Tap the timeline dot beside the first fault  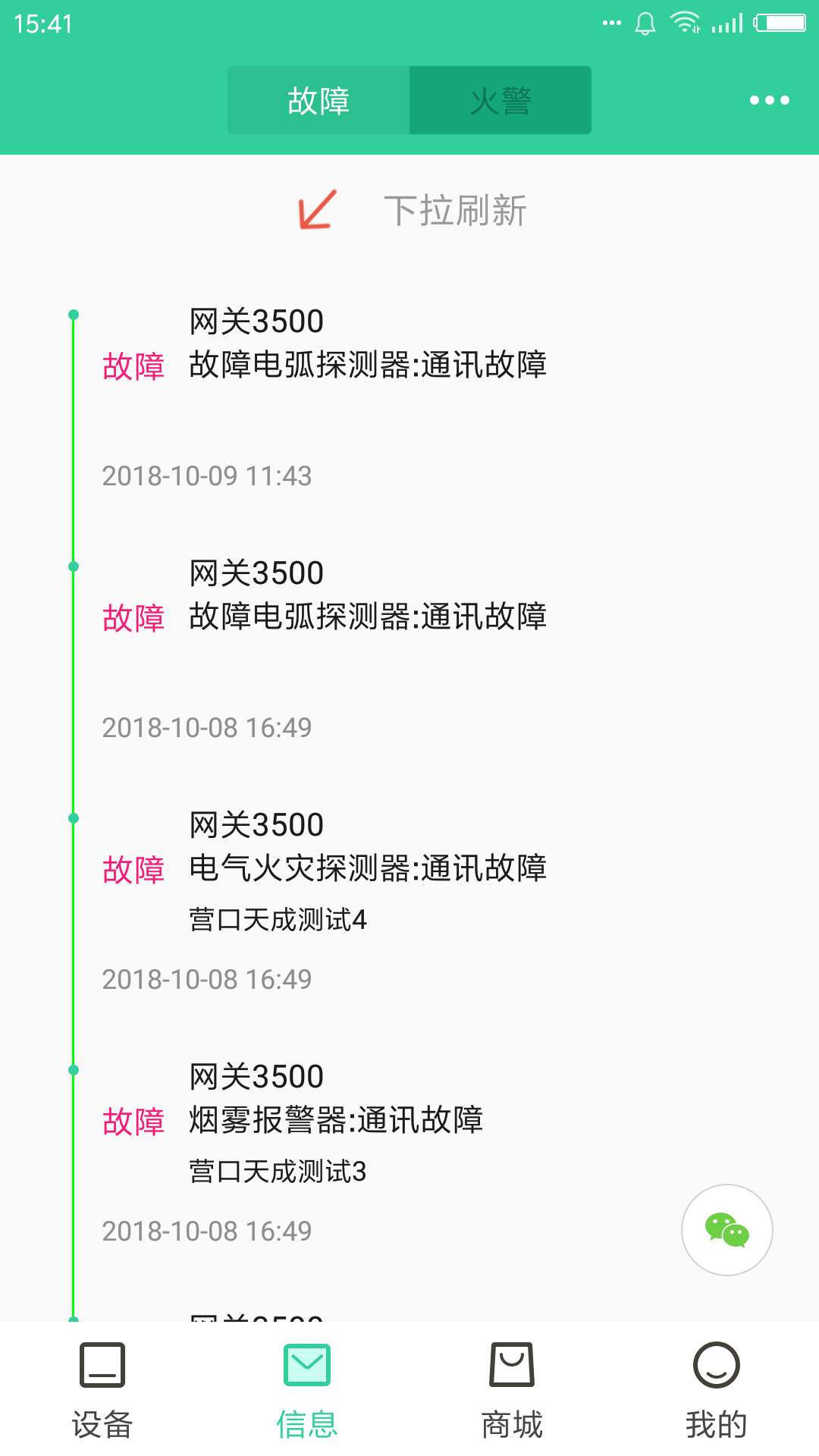pyautogui.click(x=73, y=313)
